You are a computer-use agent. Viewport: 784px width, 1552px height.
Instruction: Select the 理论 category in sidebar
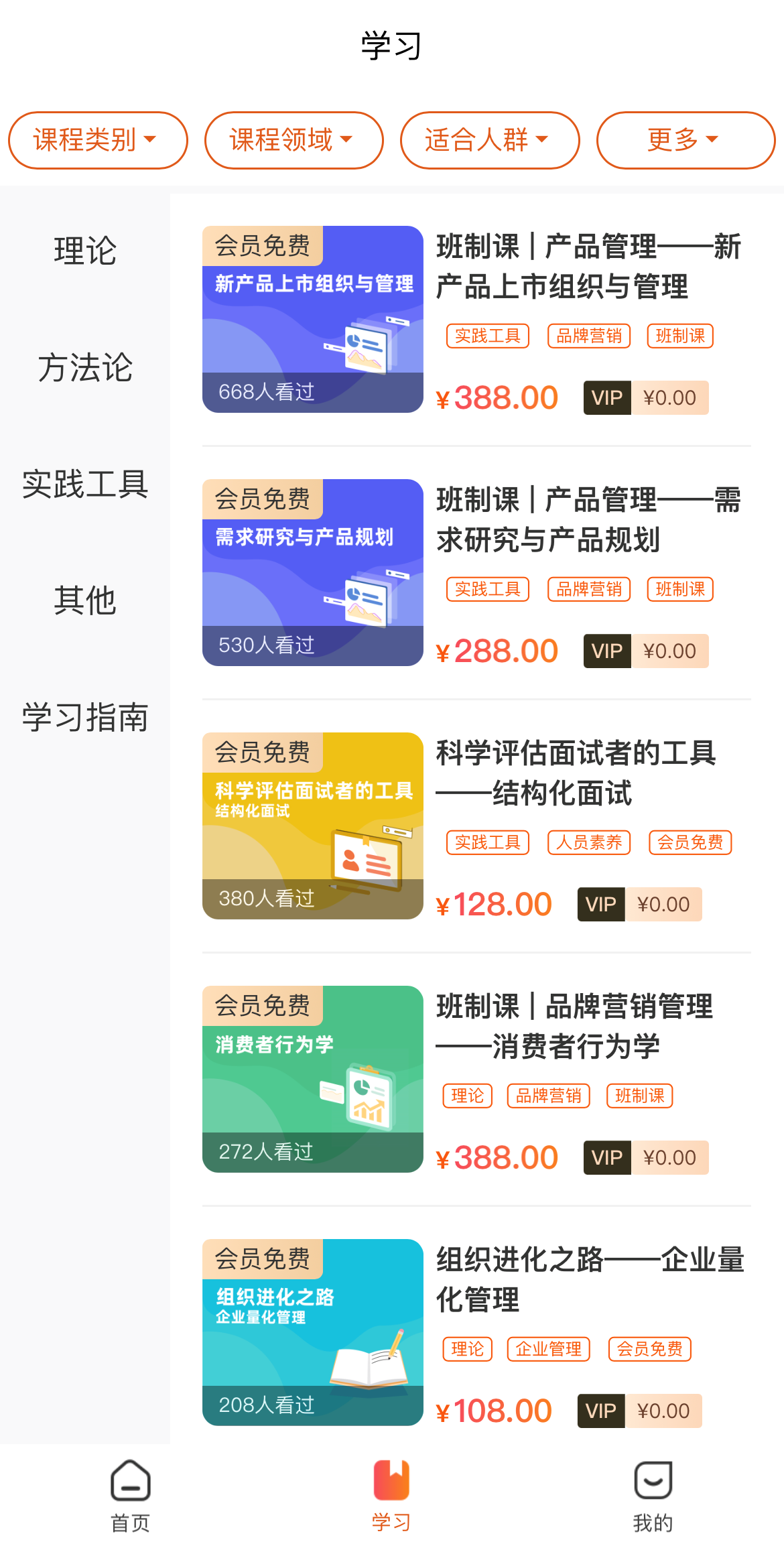tap(85, 251)
